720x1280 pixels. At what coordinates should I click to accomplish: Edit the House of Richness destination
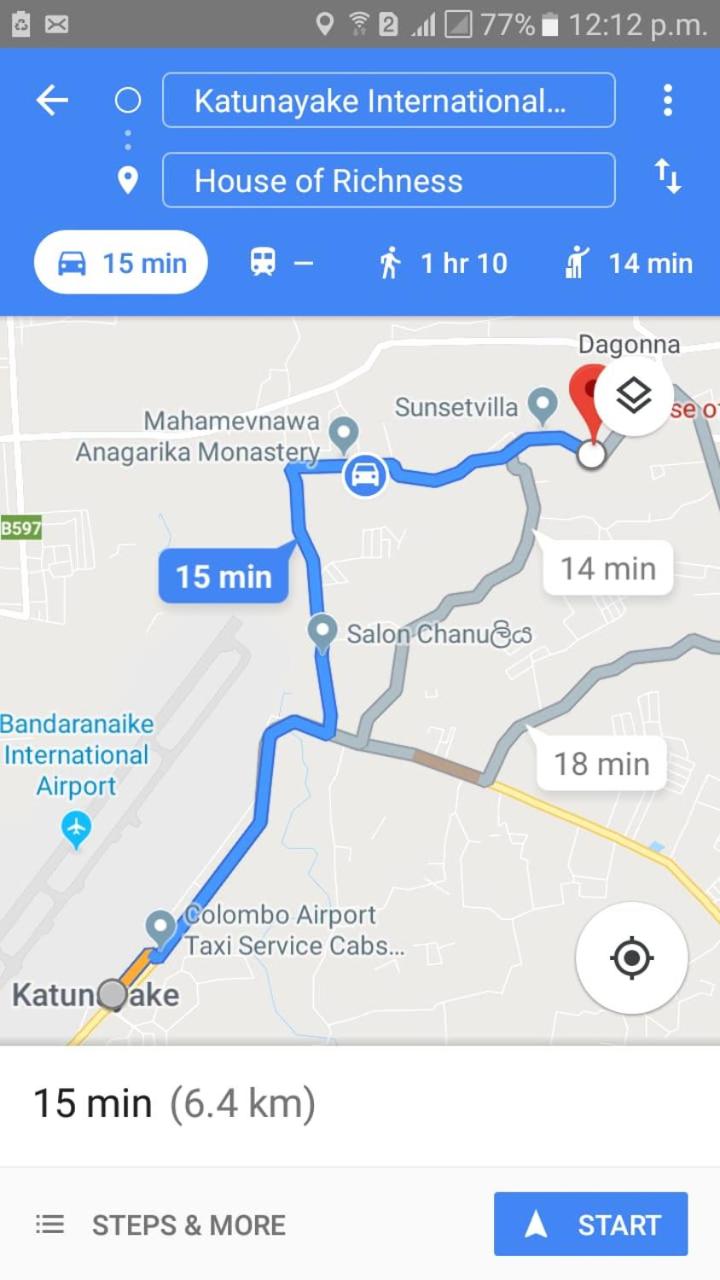[389, 180]
